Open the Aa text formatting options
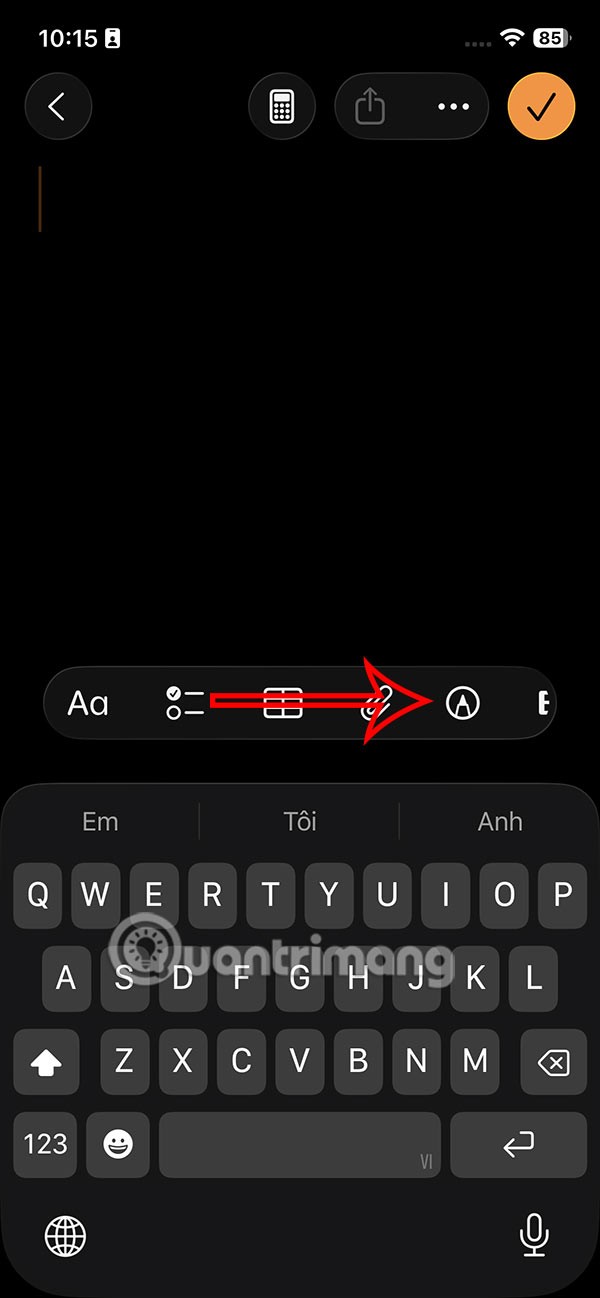This screenshot has height=1298, width=600. tap(88, 704)
